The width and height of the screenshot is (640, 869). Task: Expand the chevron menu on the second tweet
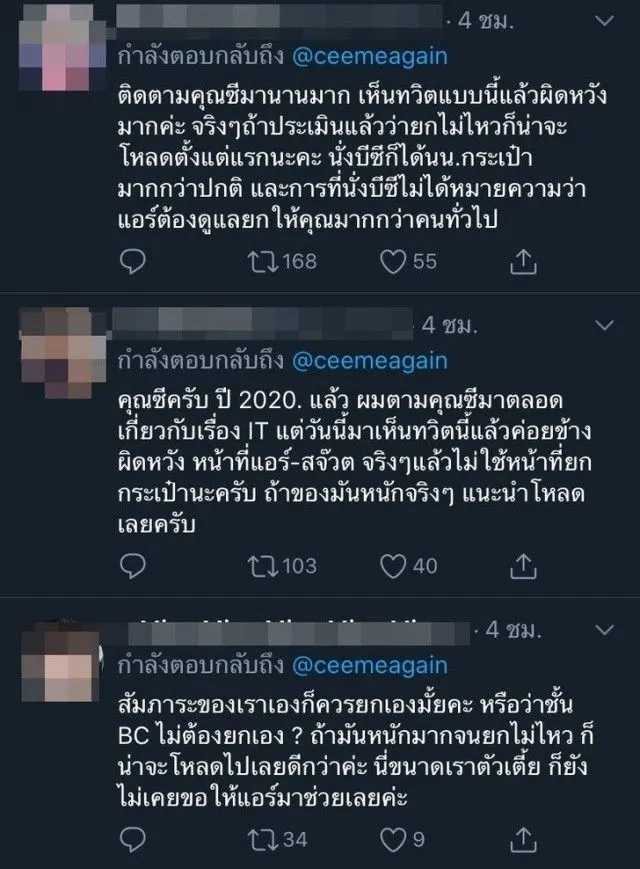(x=606, y=326)
